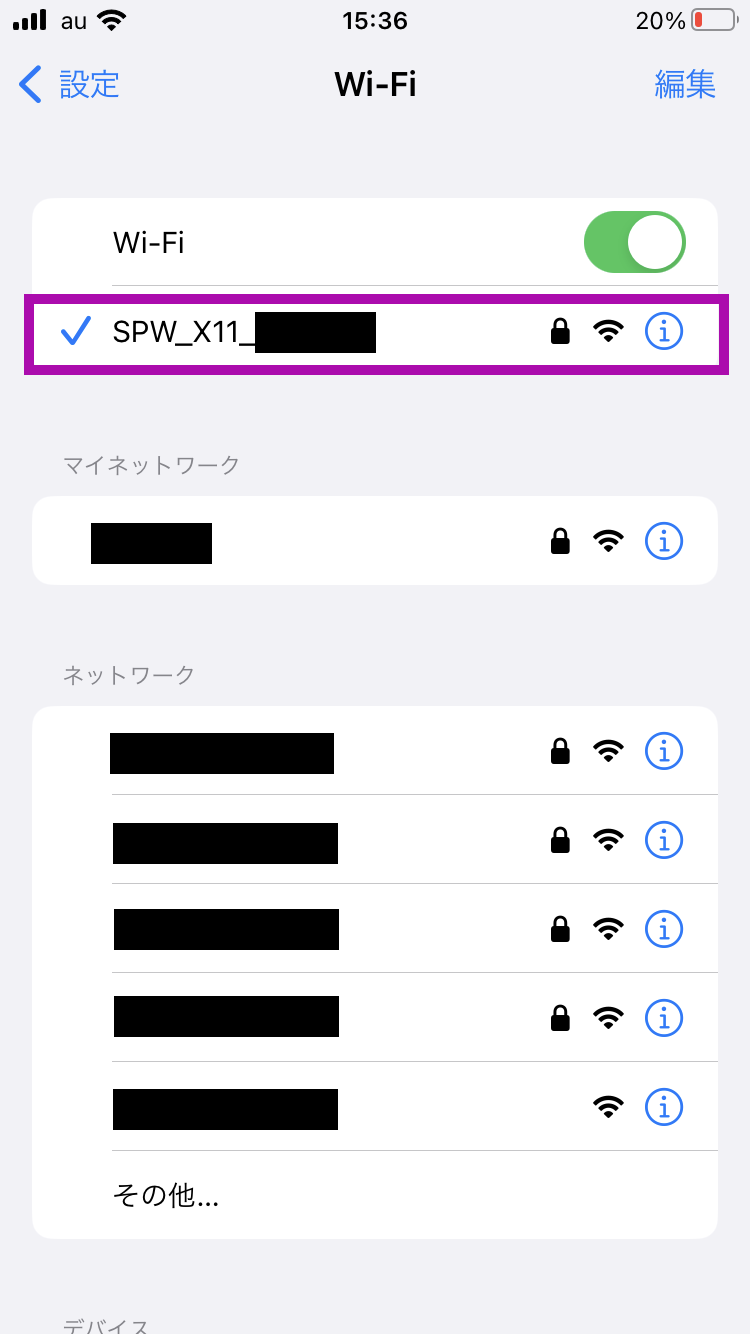The image size is (750, 1334).
Task: Open info icon under マイネットワーク
Action: 663,541
